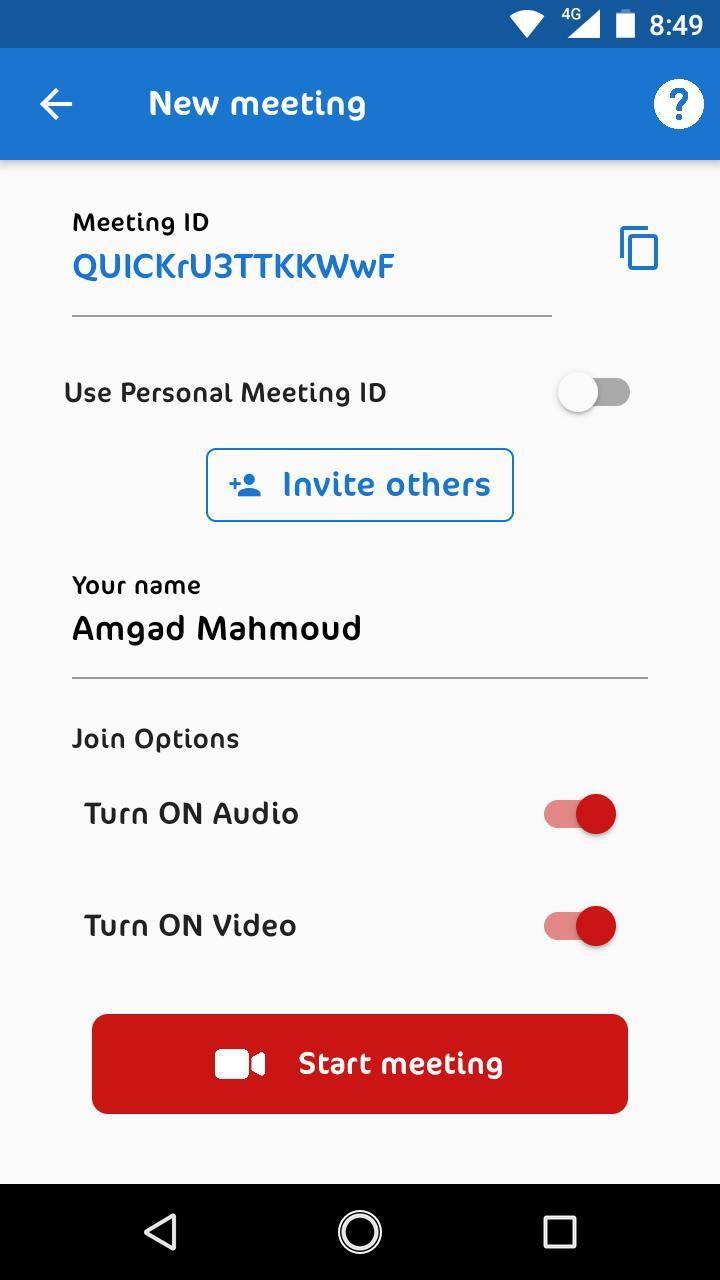This screenshot has height=1280, width=720.
Task: Tap the Android navigation back triangle
Action: (162, 1232)
